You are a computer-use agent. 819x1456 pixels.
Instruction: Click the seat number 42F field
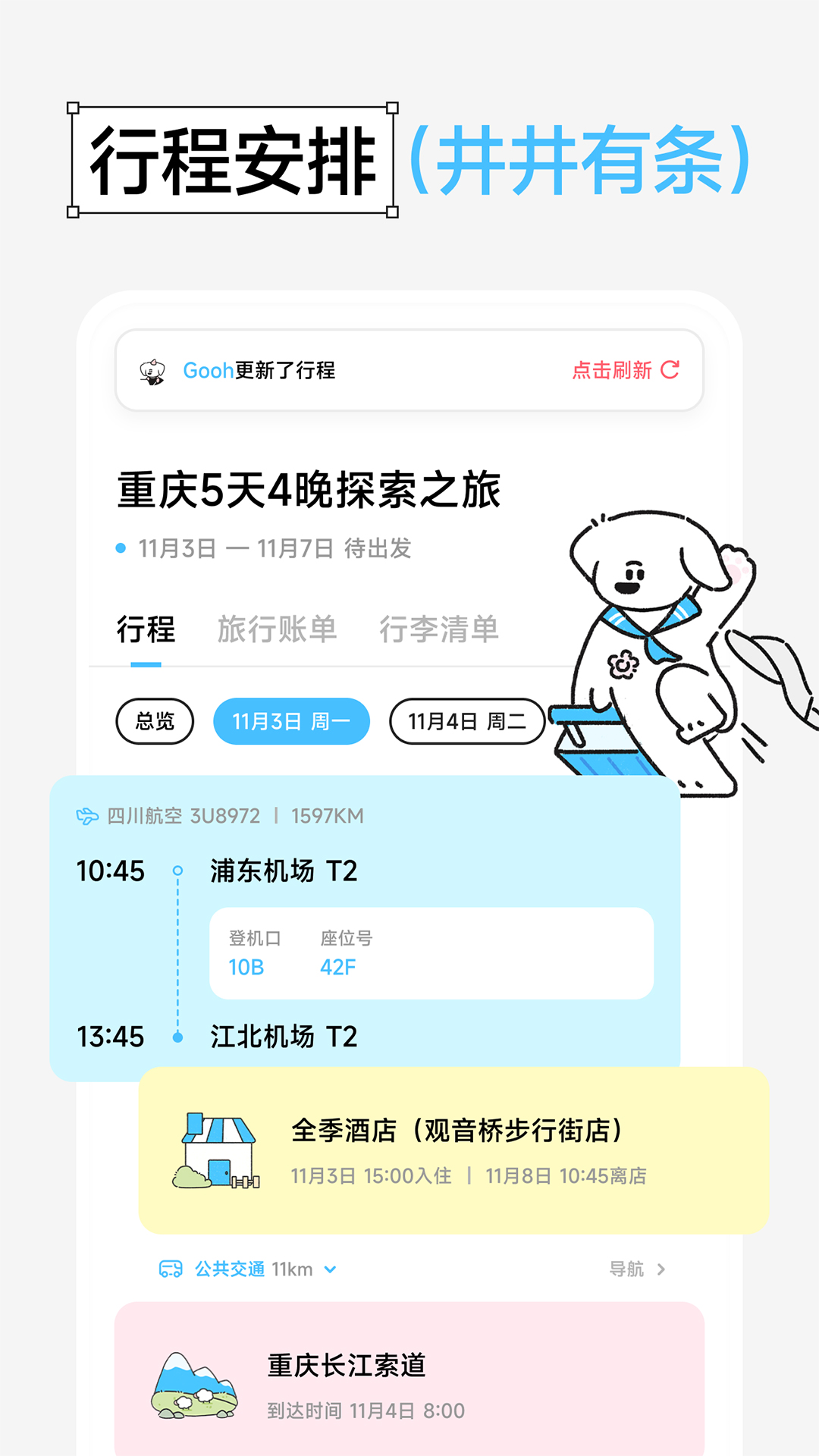(x=338, y=966)
